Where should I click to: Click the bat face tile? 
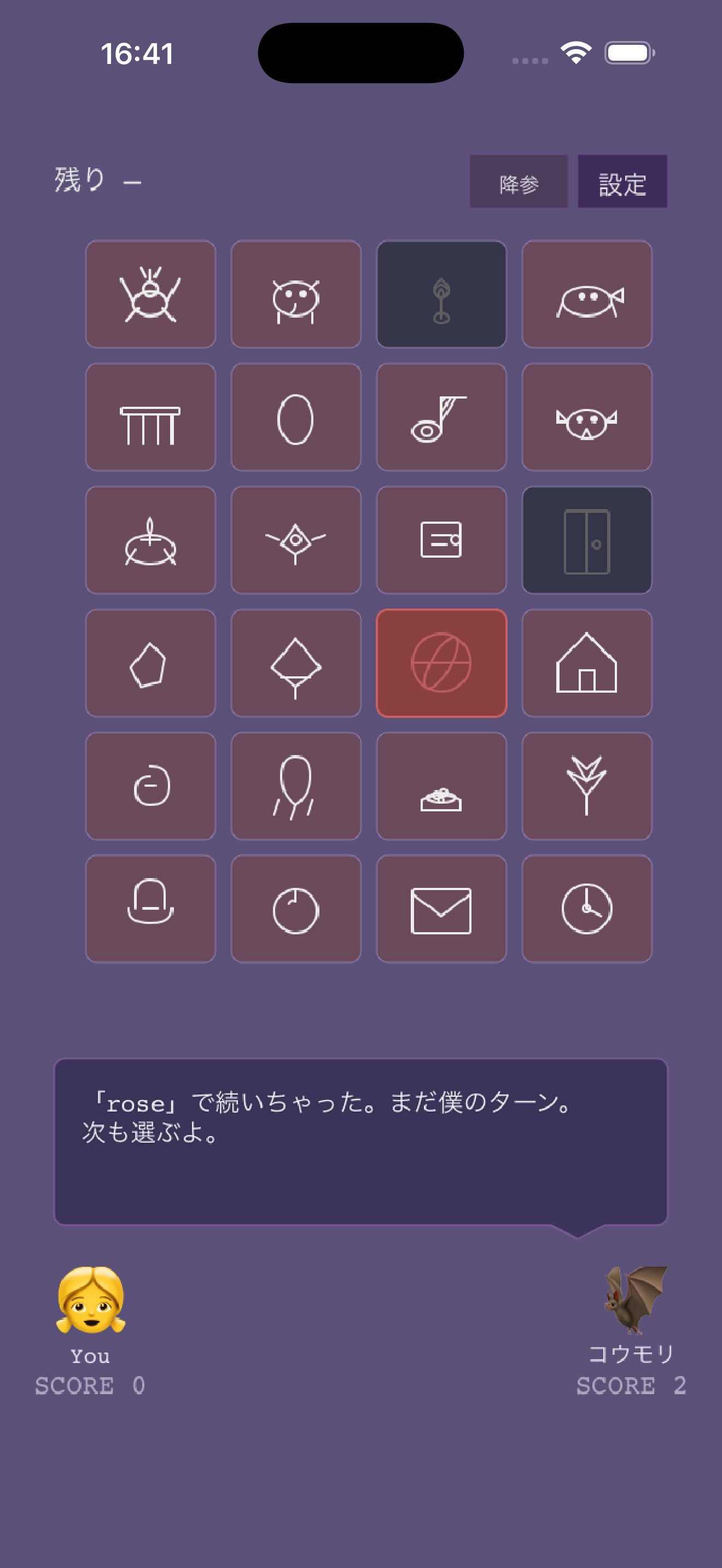(x=587, y=417)
